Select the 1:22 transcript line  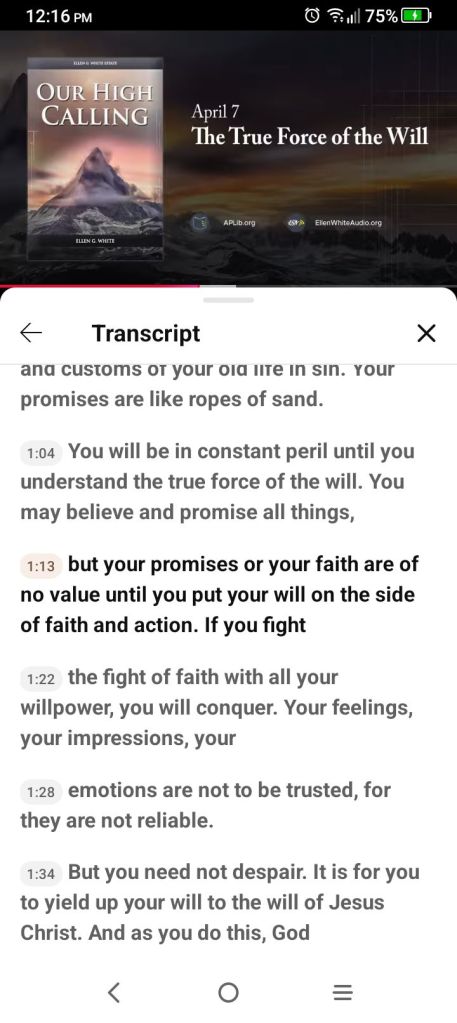point(228,707)
